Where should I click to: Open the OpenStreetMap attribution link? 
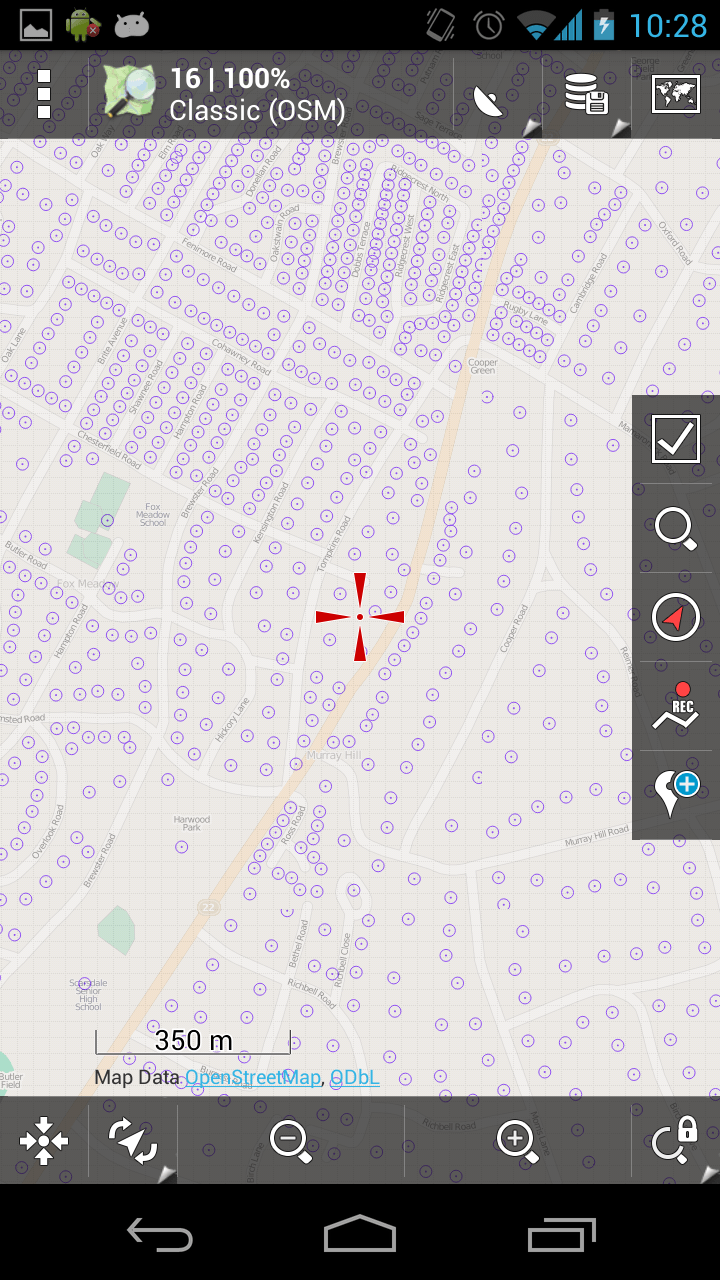point(252,1078)
